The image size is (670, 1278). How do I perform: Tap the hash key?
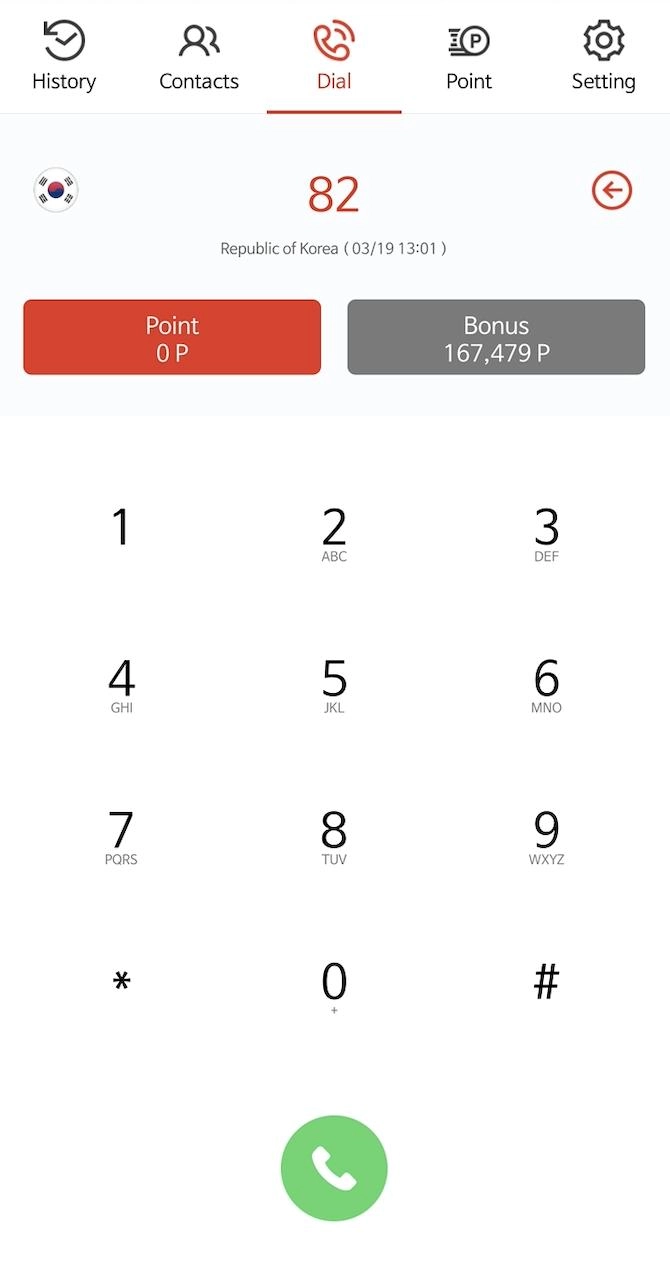coord(546,984)
